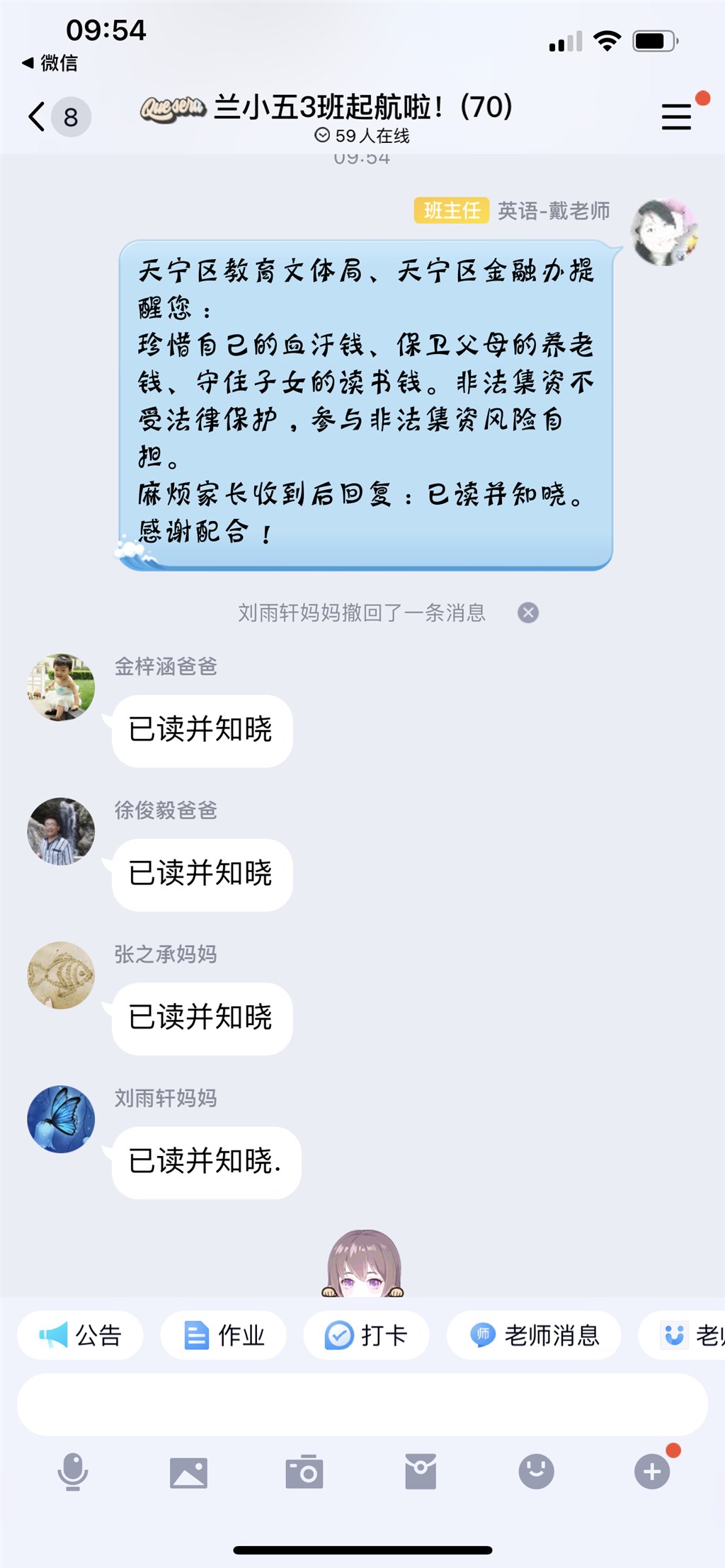Image resolution: width=725 pixels, height=1568 pixels.
Task: Focus the message input field
Action: pyautogui.click(x=362, y=1404)
